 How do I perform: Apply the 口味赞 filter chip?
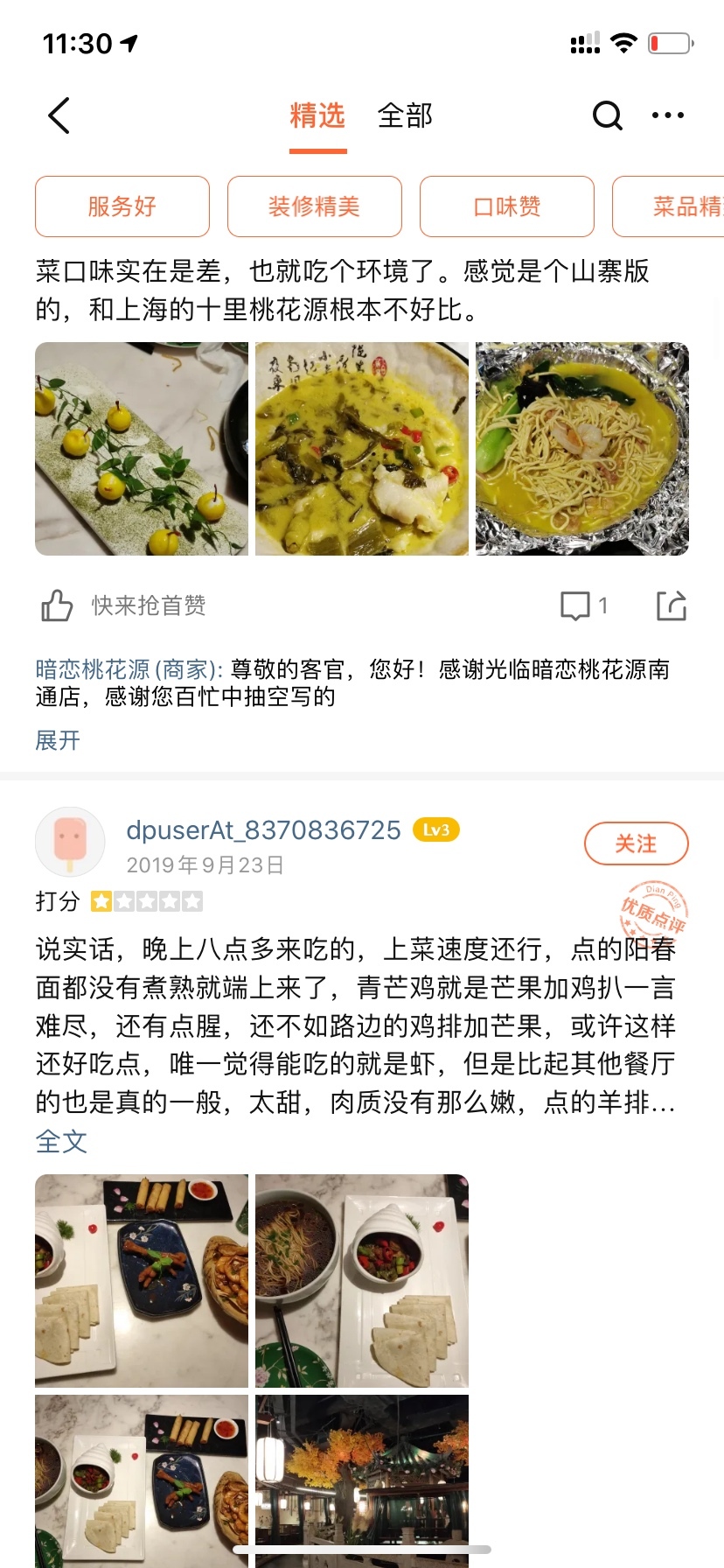pyautogui.click(x=507, y=206)
